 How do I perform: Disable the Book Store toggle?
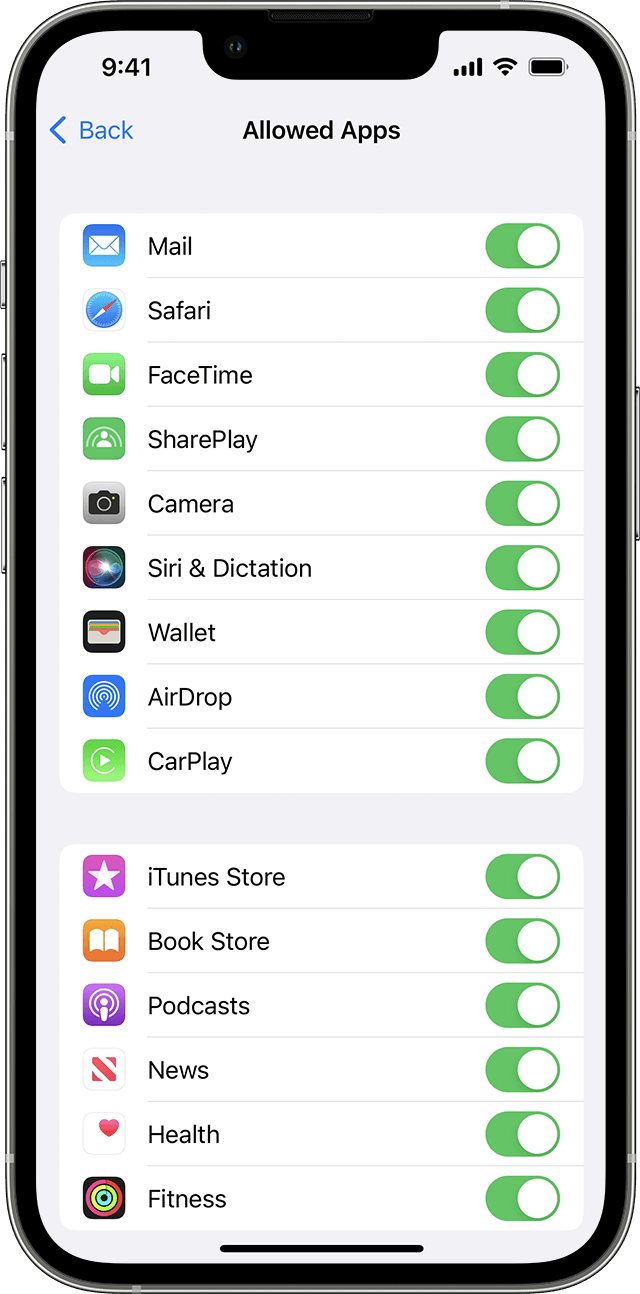523,941
